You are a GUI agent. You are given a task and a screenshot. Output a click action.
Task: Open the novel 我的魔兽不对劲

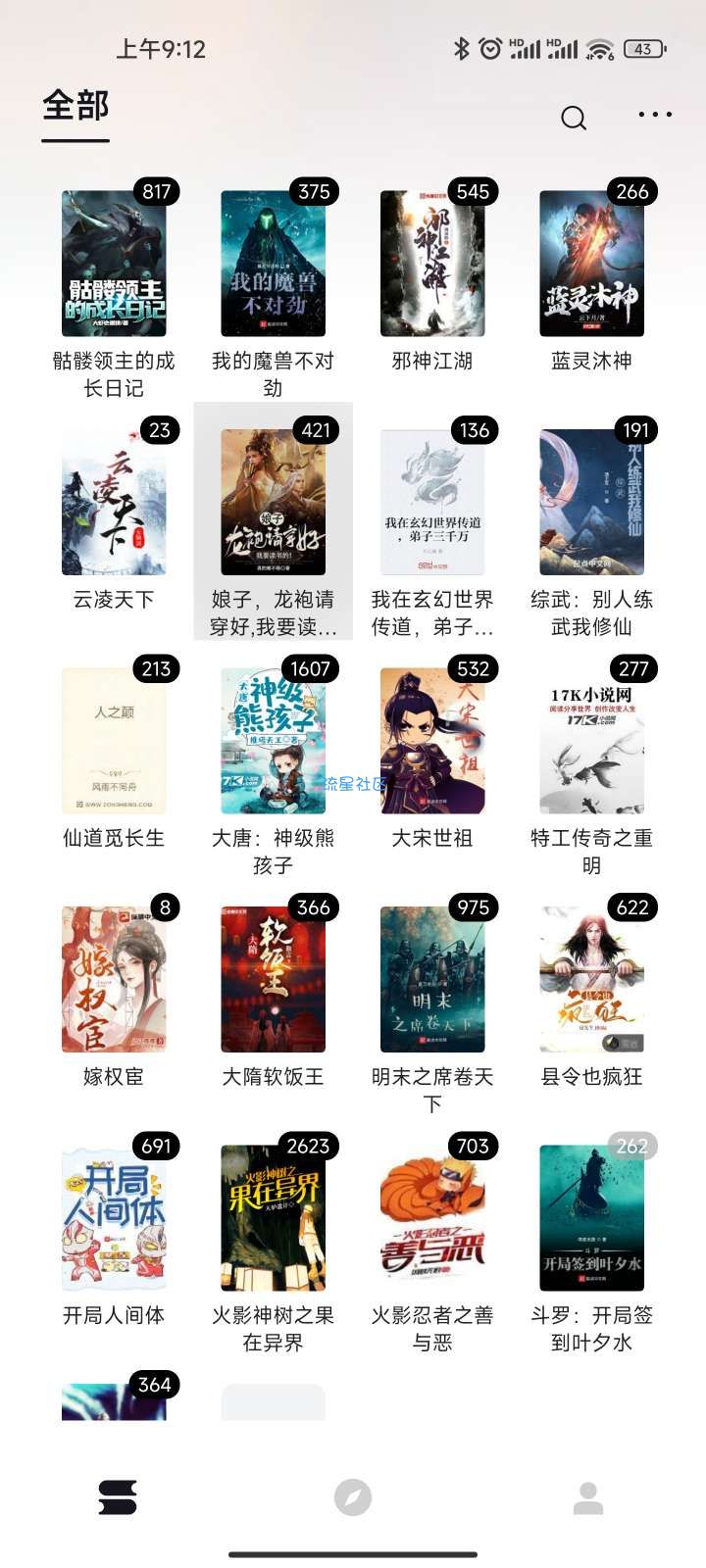coord(273,264)
